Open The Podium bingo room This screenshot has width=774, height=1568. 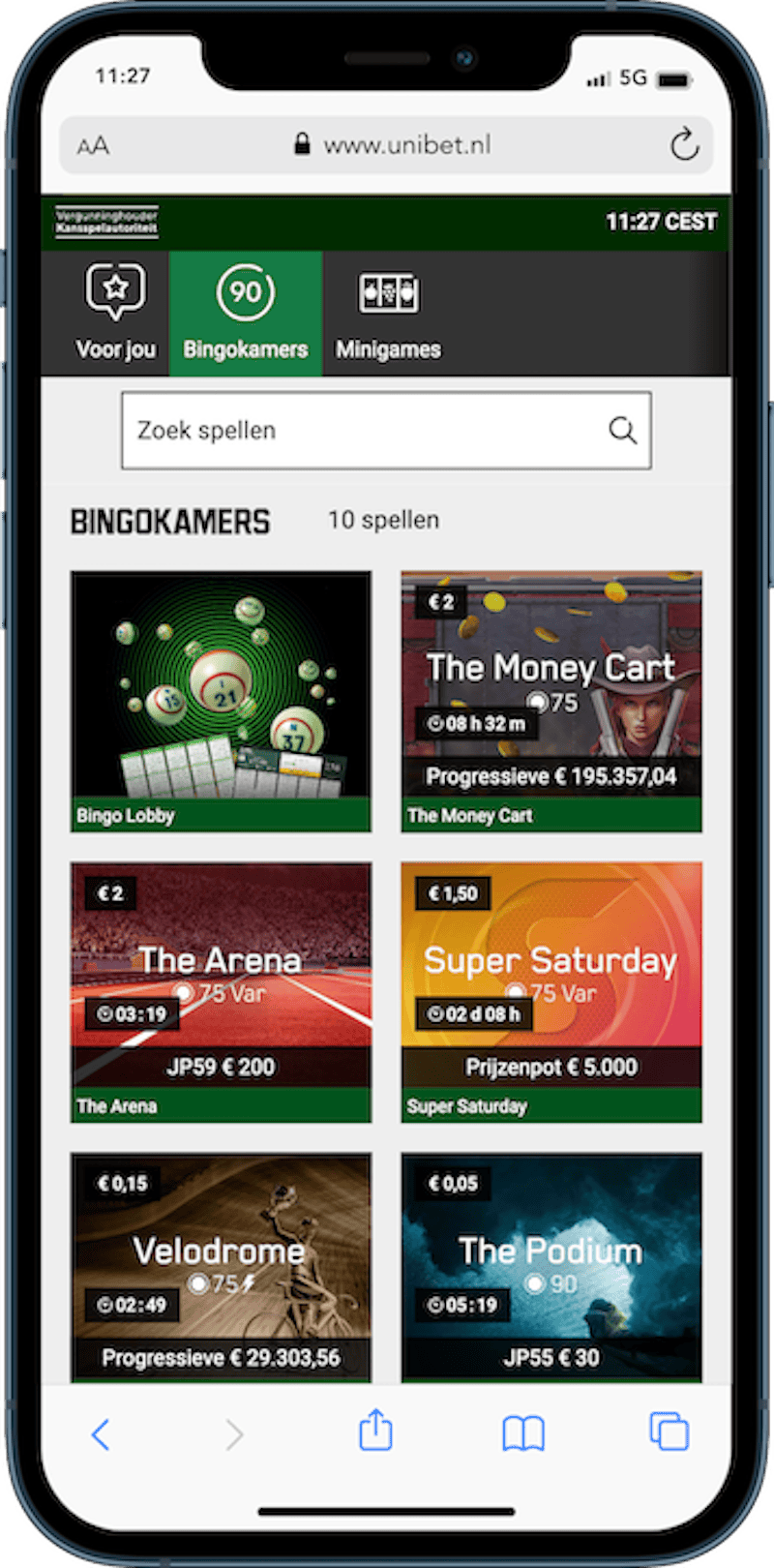click(x=551, y=1266)
